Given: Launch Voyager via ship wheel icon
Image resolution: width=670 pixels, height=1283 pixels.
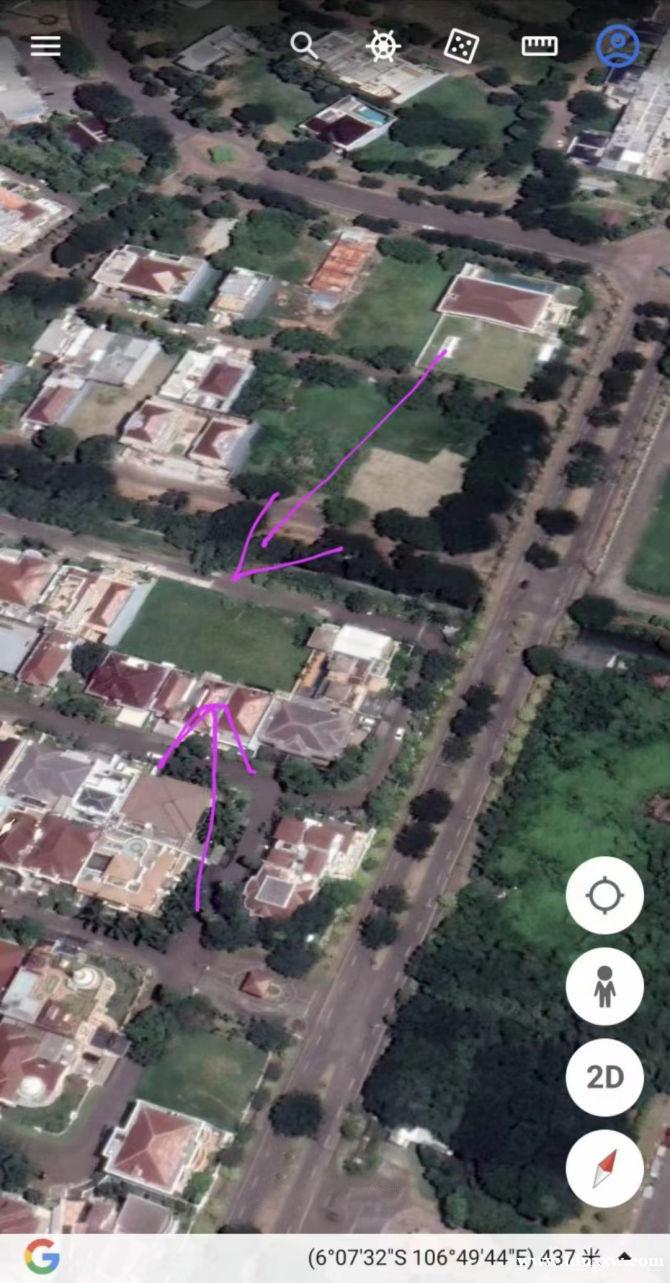Looking at the screenshot, I should pos(382,45).
